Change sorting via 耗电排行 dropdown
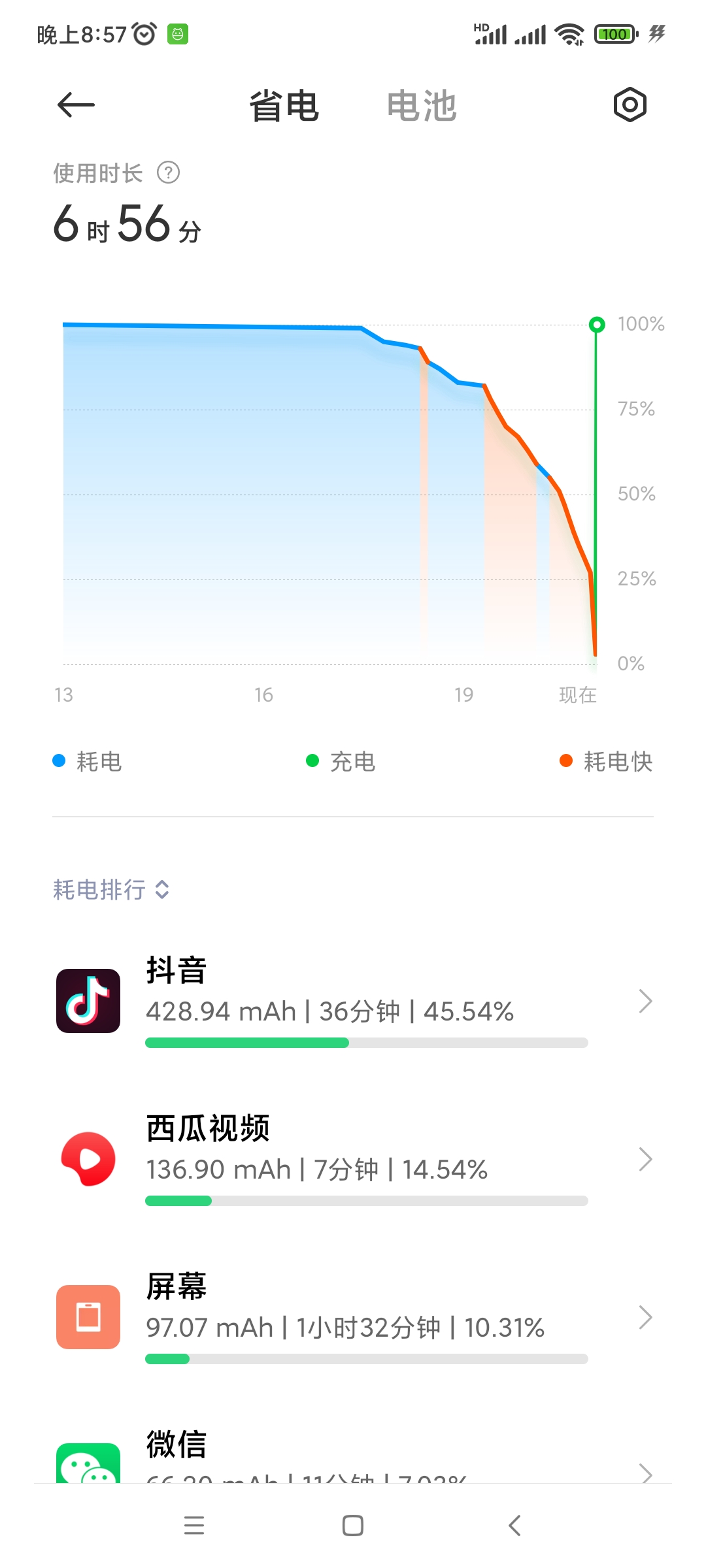 (111, 889)
